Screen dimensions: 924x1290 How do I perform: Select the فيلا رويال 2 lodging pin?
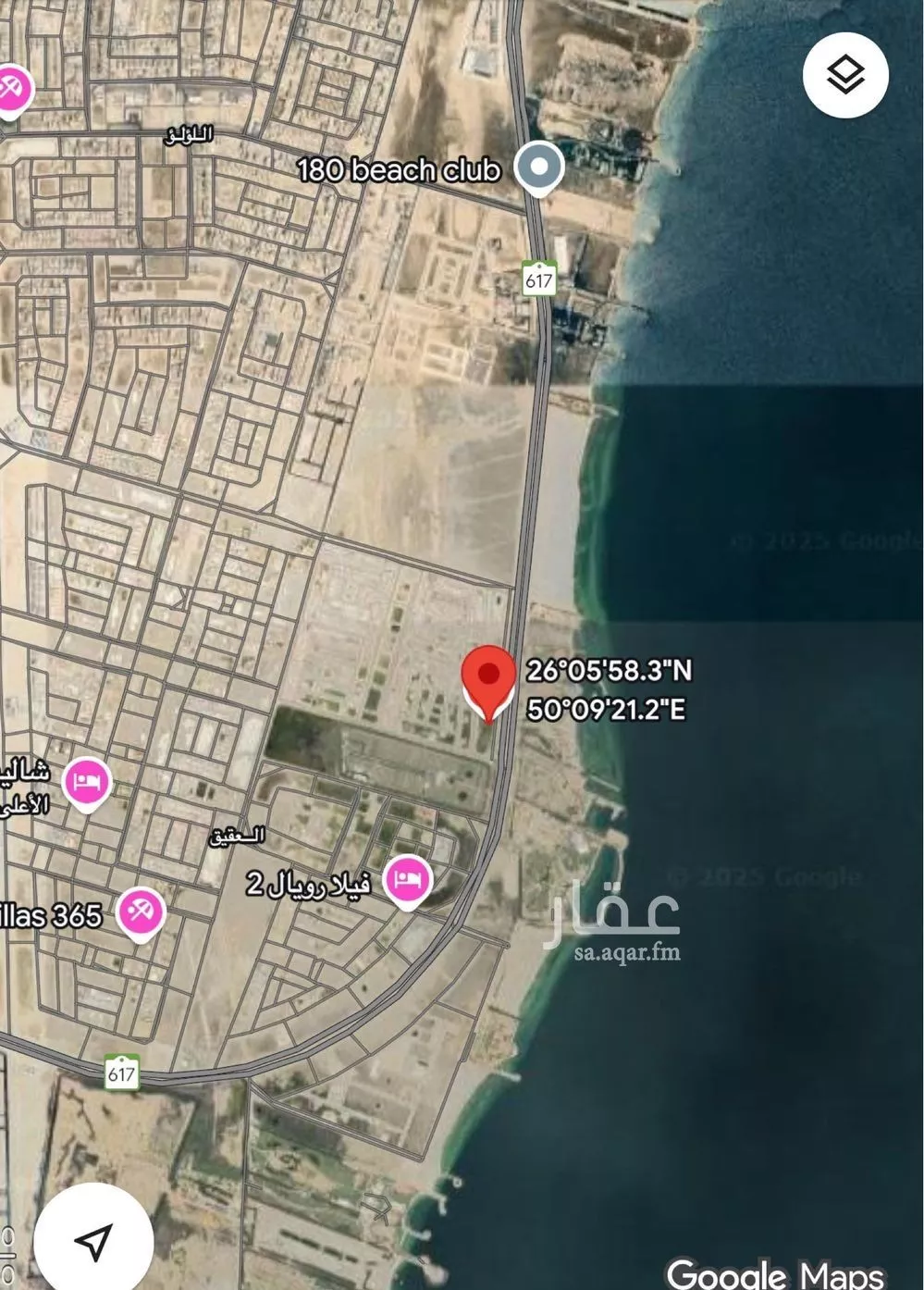(409, 880)
